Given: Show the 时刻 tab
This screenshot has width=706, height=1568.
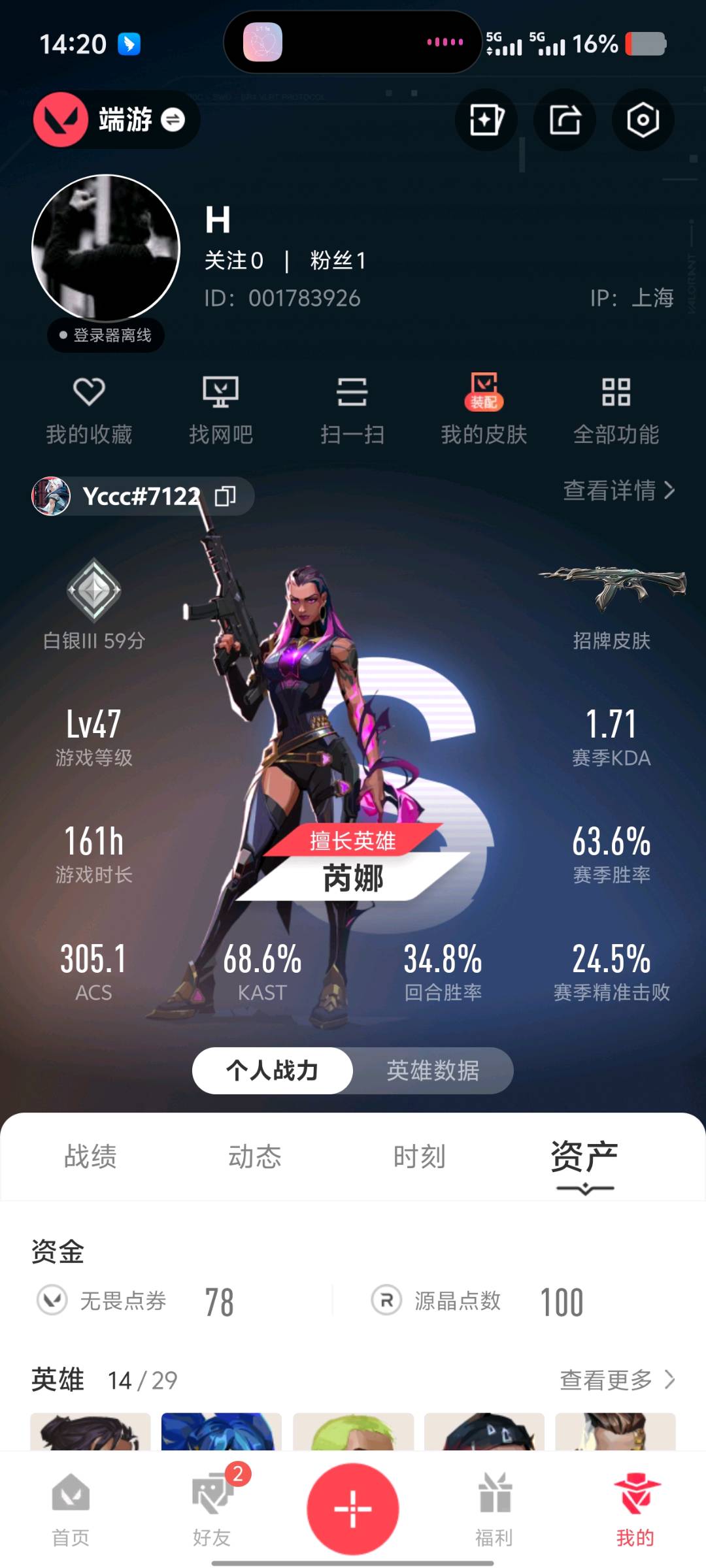Looking at the screenshot, I should pos(420,1156).
